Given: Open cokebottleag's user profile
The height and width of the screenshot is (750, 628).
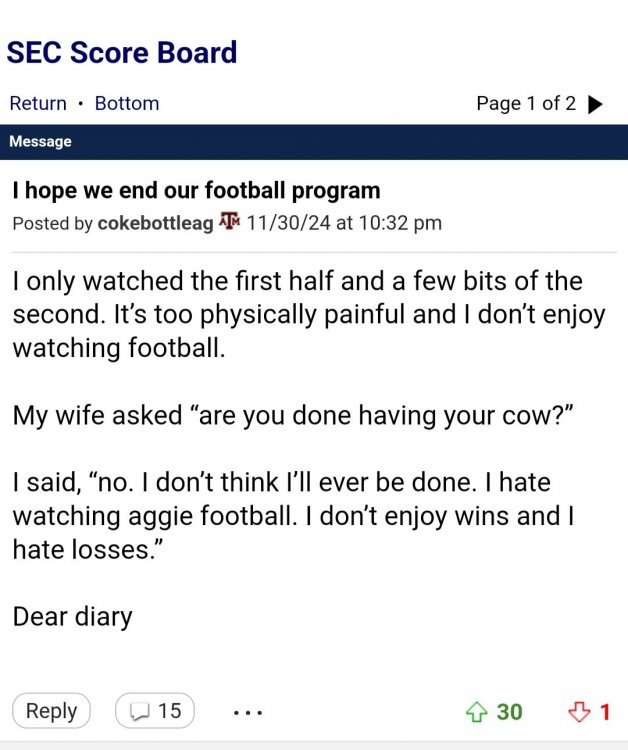Looking at the screenshot, I should [155, 223].
